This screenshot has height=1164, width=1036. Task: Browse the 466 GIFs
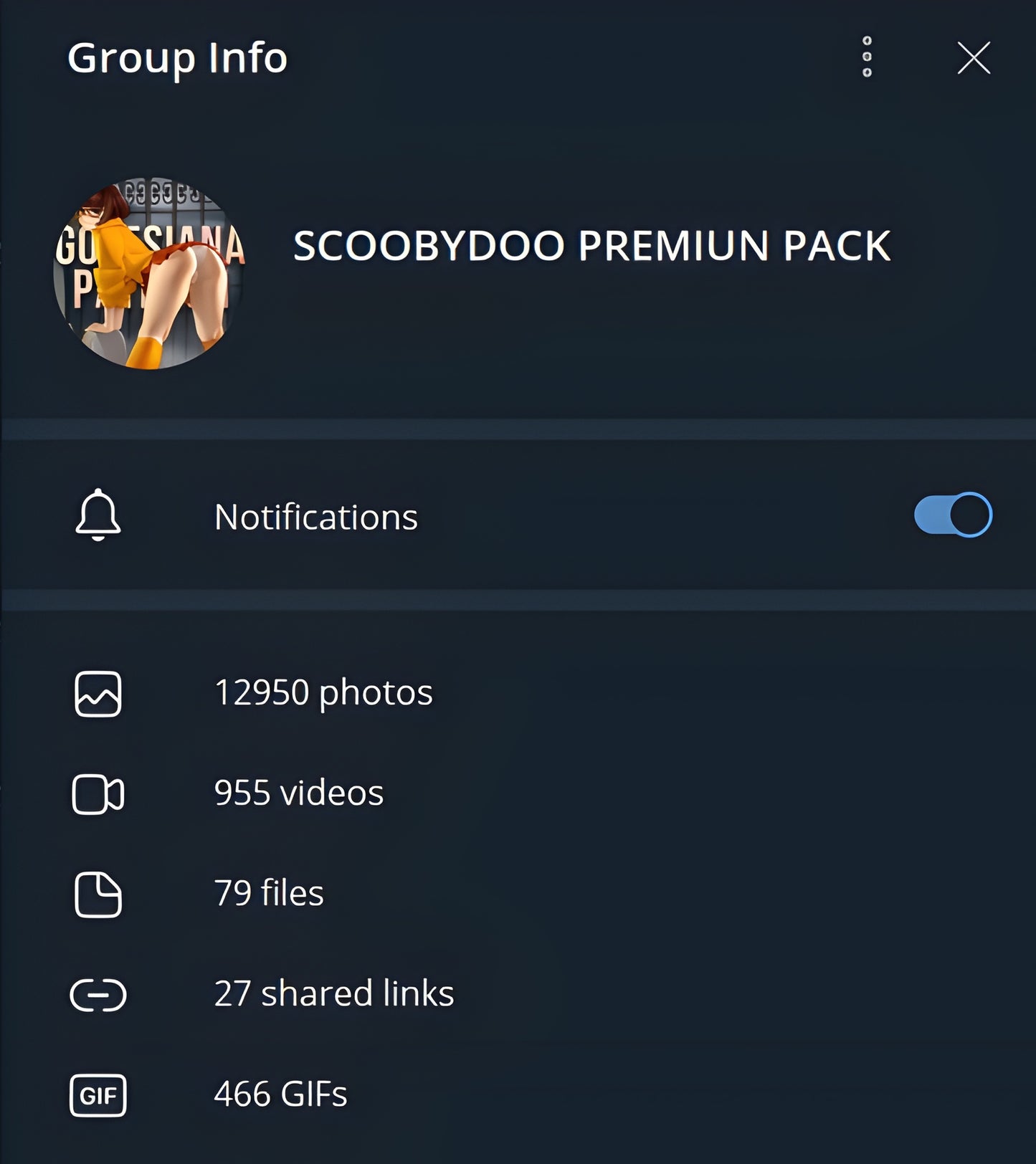[x=280, y=1094]
